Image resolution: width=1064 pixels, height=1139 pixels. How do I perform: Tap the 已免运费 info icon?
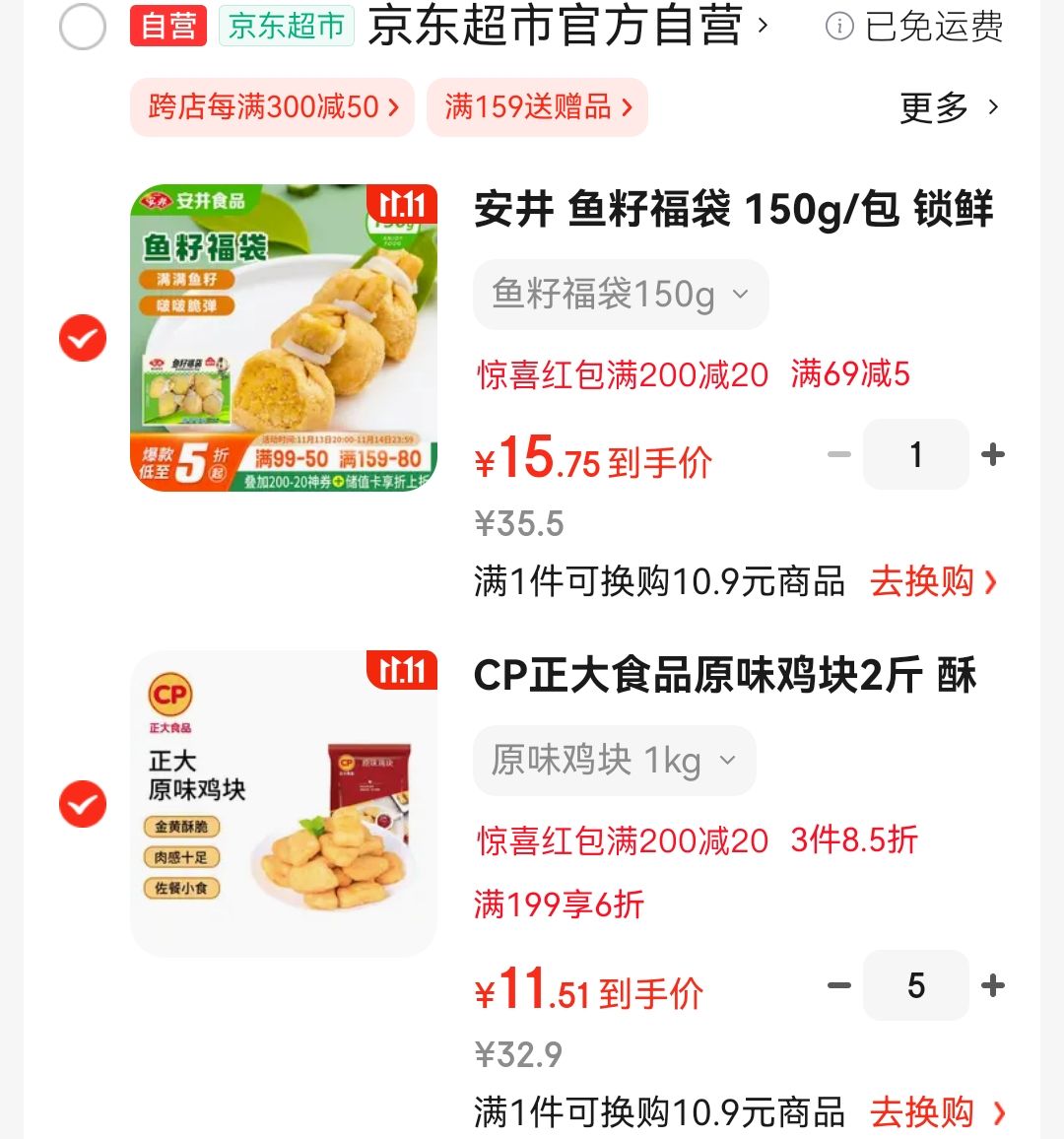838,27
